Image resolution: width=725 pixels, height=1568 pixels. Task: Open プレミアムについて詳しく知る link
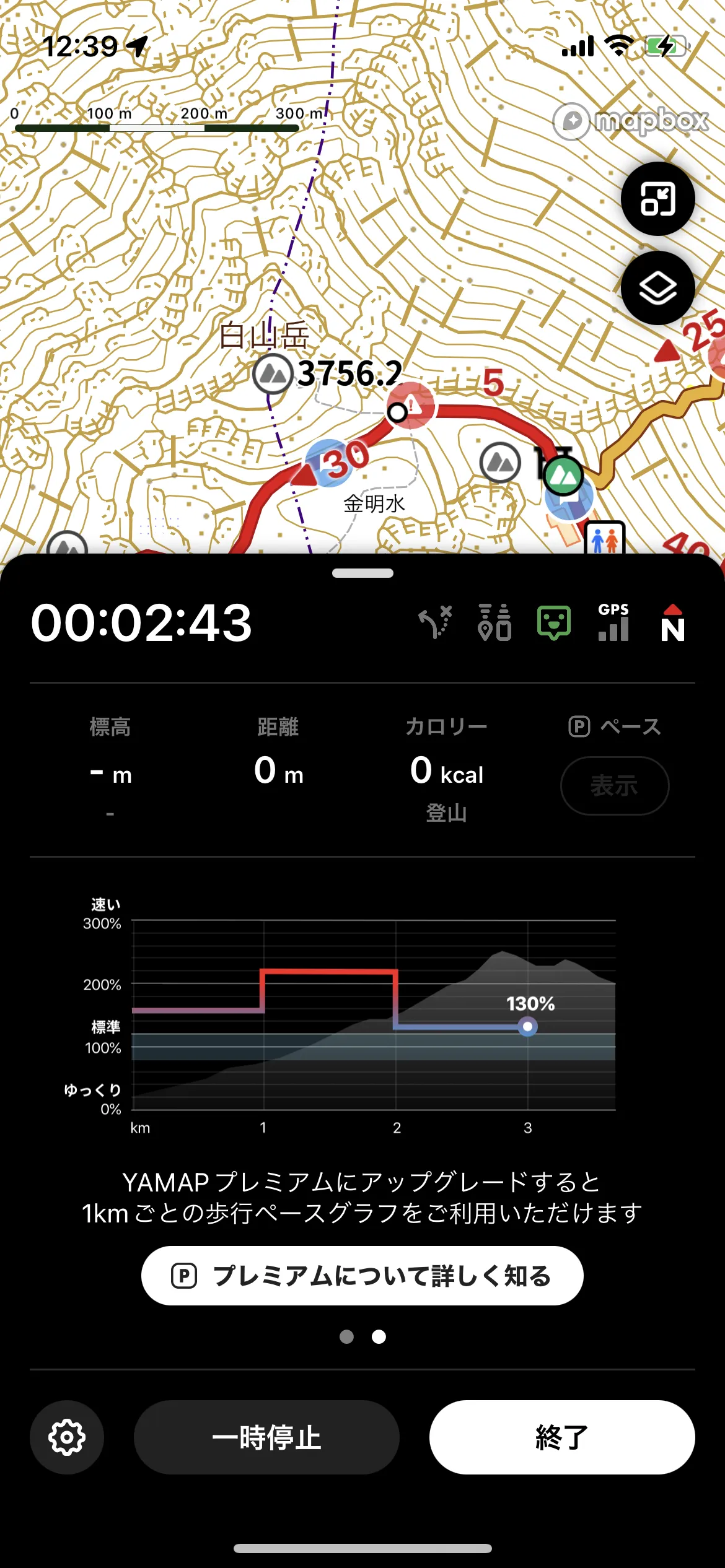[x=362, y=1276]
